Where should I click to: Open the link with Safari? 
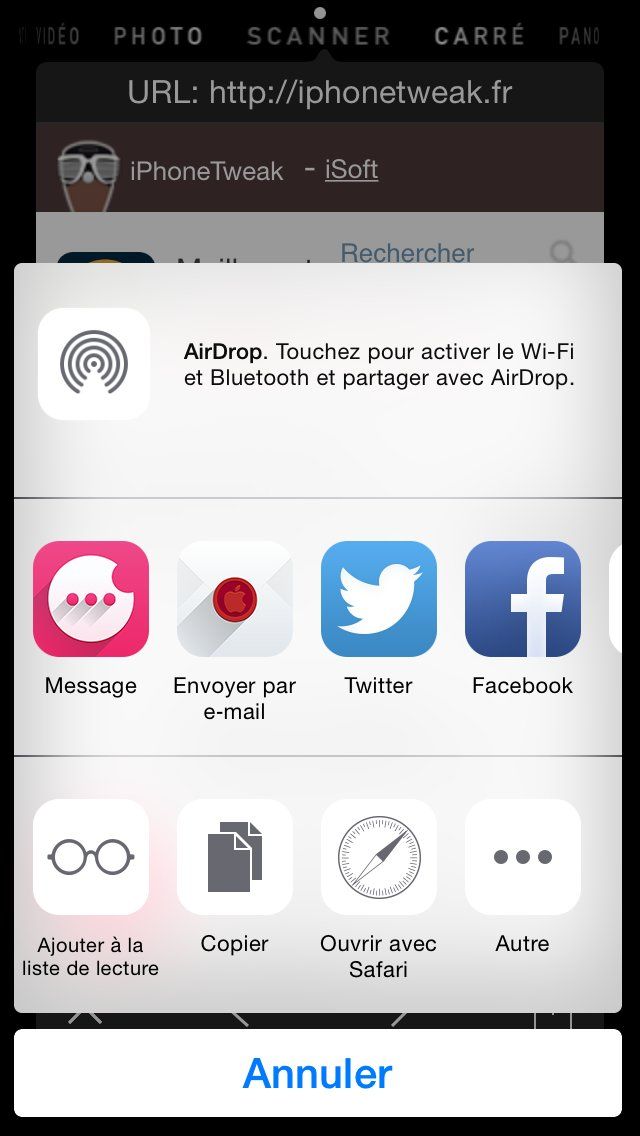tap(379, 857)
